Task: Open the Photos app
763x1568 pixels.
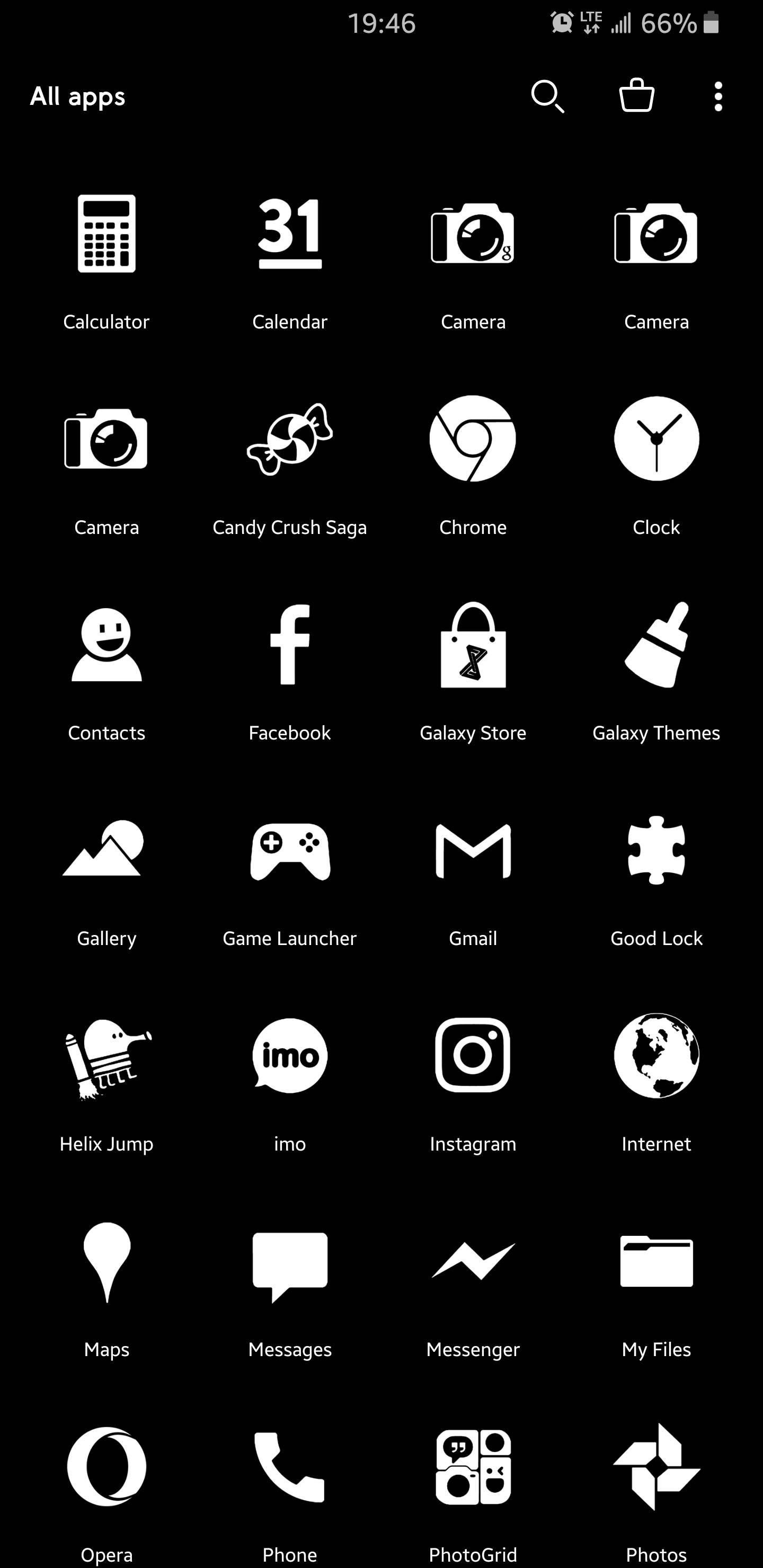Action: coord(656,1467)
